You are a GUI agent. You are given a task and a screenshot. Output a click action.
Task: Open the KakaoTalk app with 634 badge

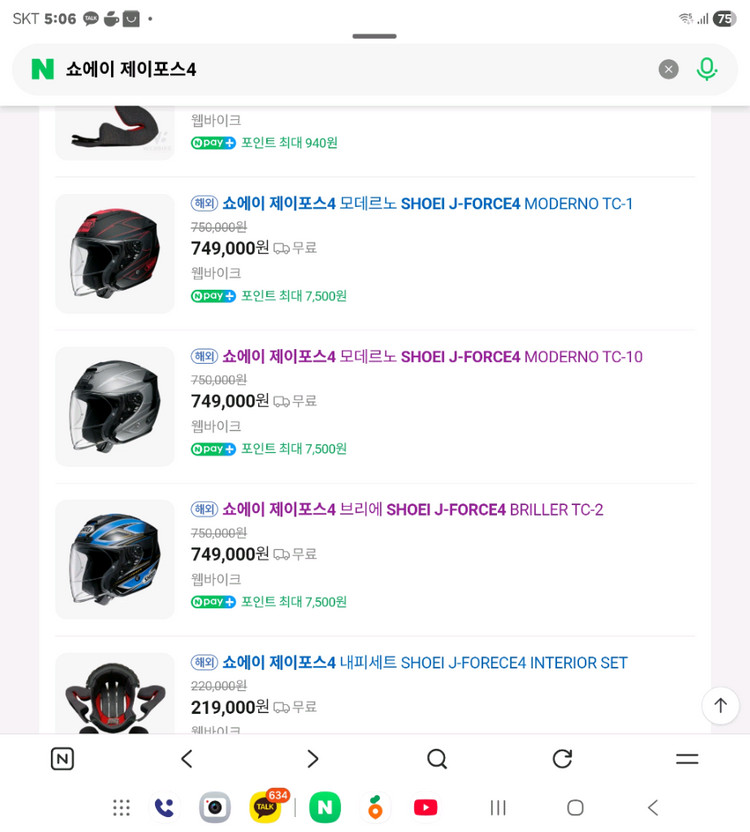[265, 808]
